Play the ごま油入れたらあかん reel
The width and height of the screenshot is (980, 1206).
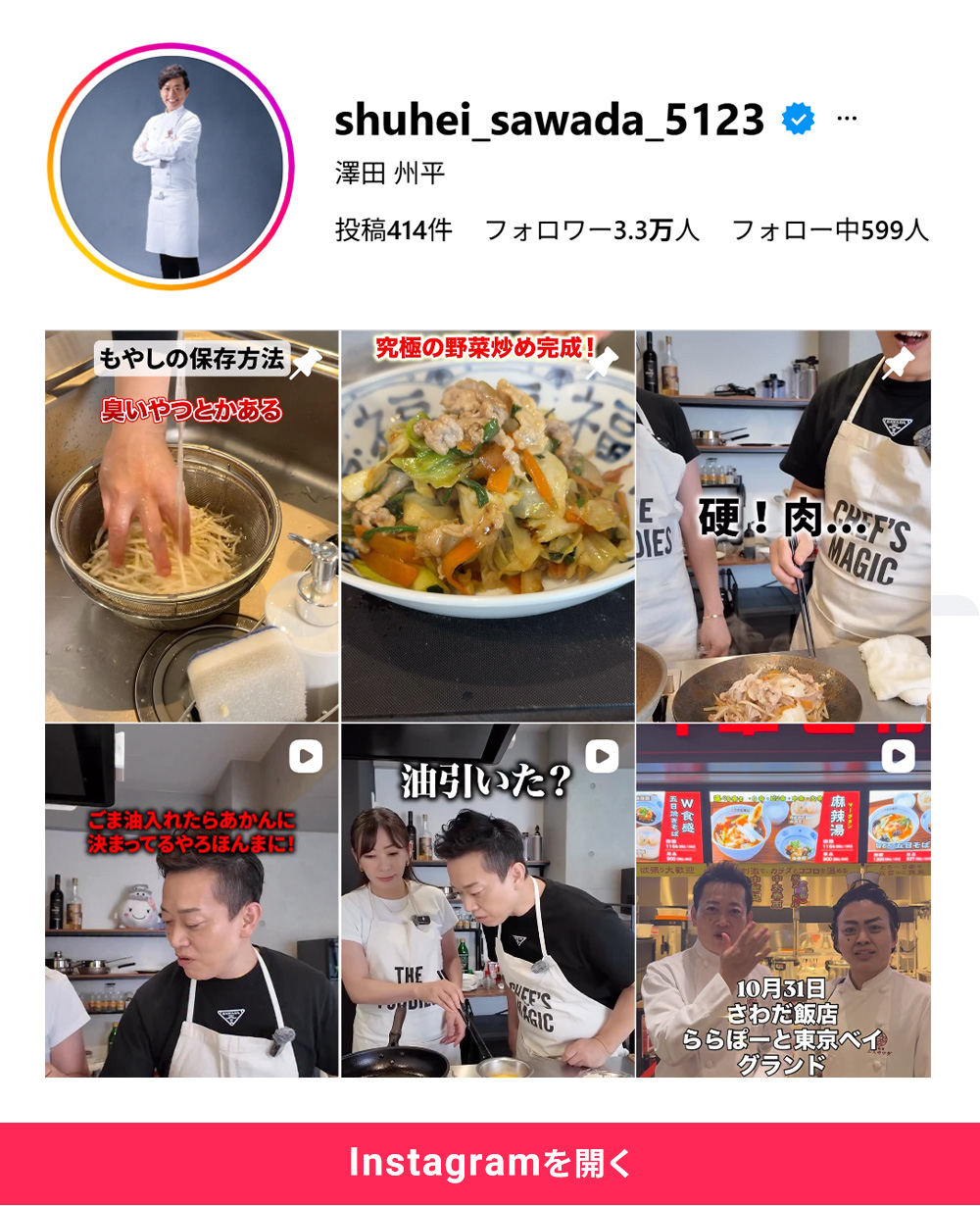[x=192, y=900]
